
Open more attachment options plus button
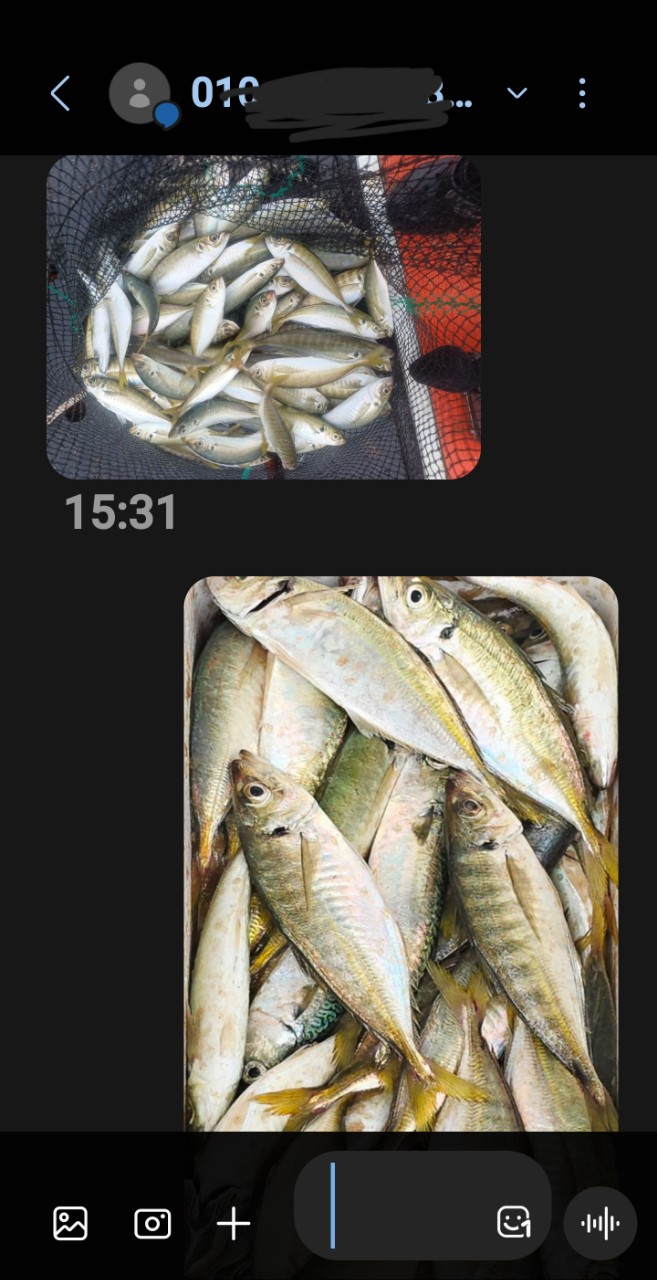pyautogui.click(x=233, y=1223)
